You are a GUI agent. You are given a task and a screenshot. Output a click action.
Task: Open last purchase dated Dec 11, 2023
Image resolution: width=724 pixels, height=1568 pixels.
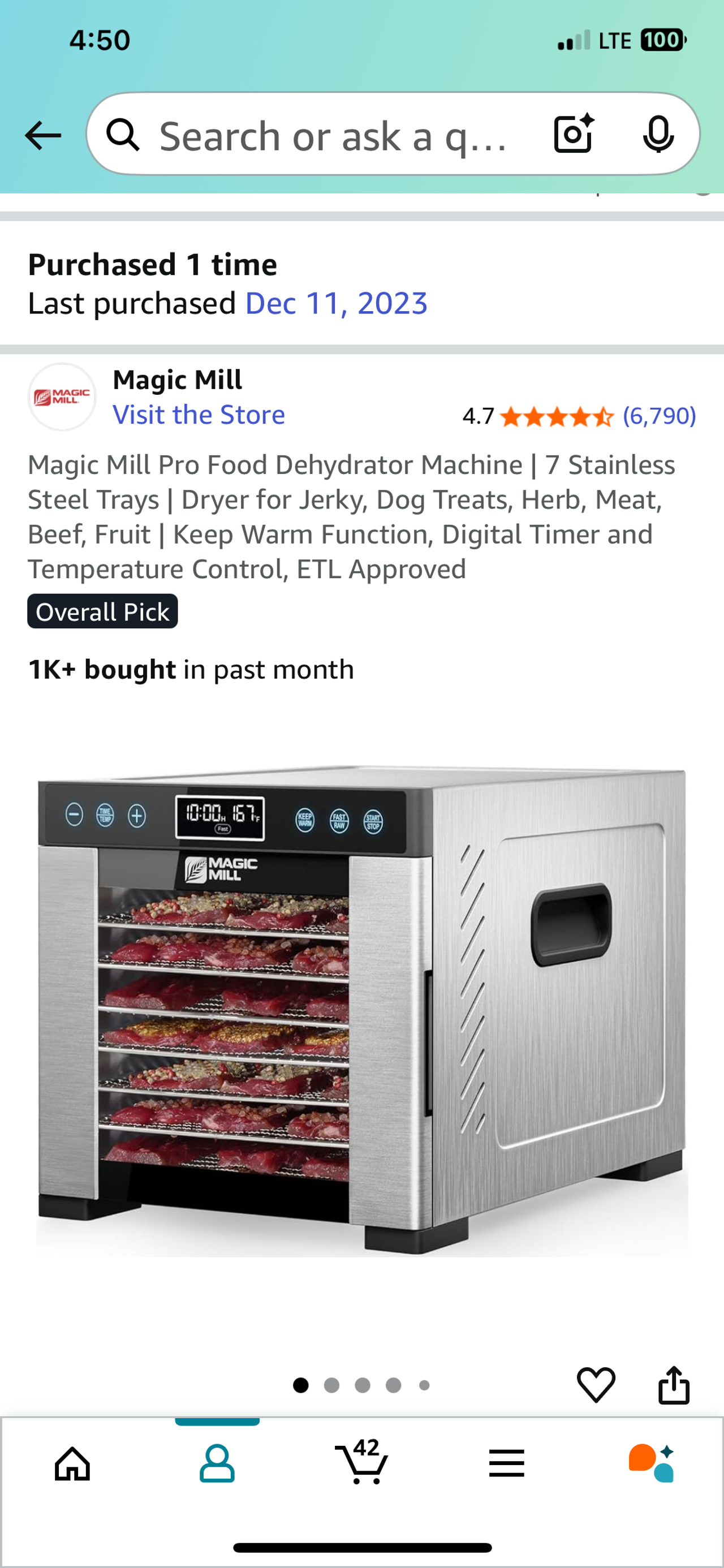point(336,303)
